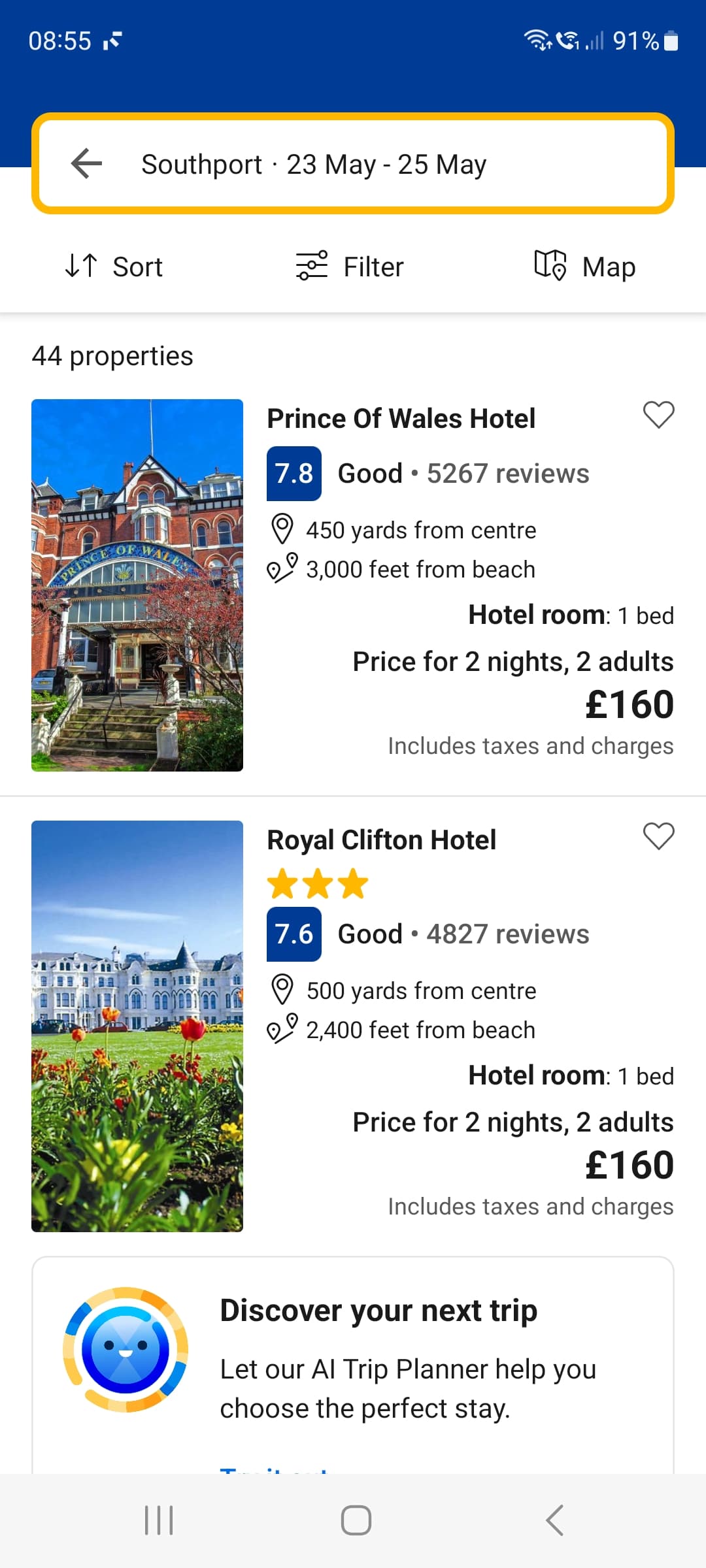Image resolution: width=706 pixels, height=1568 pixels.
Task: Go back using the search bar arrow
Action: [x=86, y=163]
